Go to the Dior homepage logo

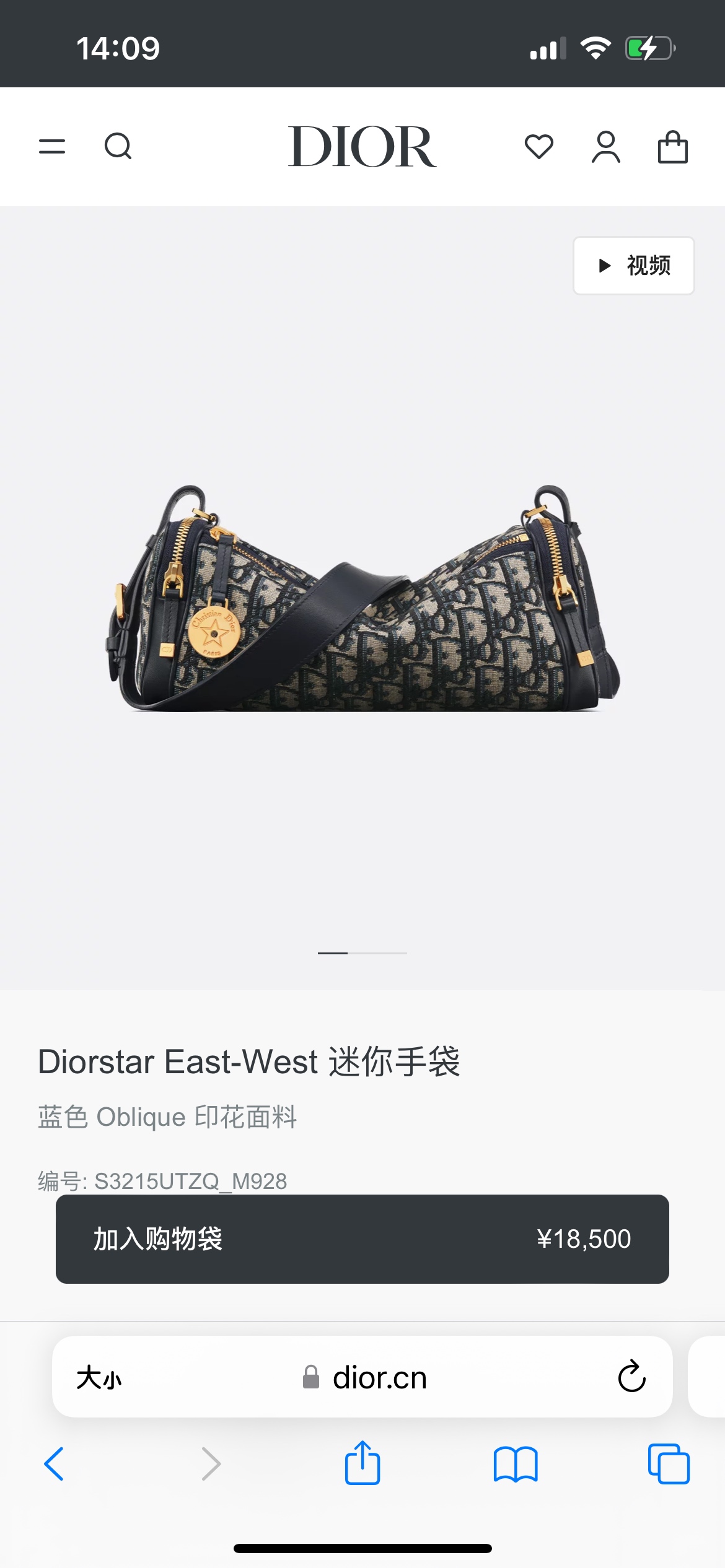pyautogui.click(x=362, y=147)
